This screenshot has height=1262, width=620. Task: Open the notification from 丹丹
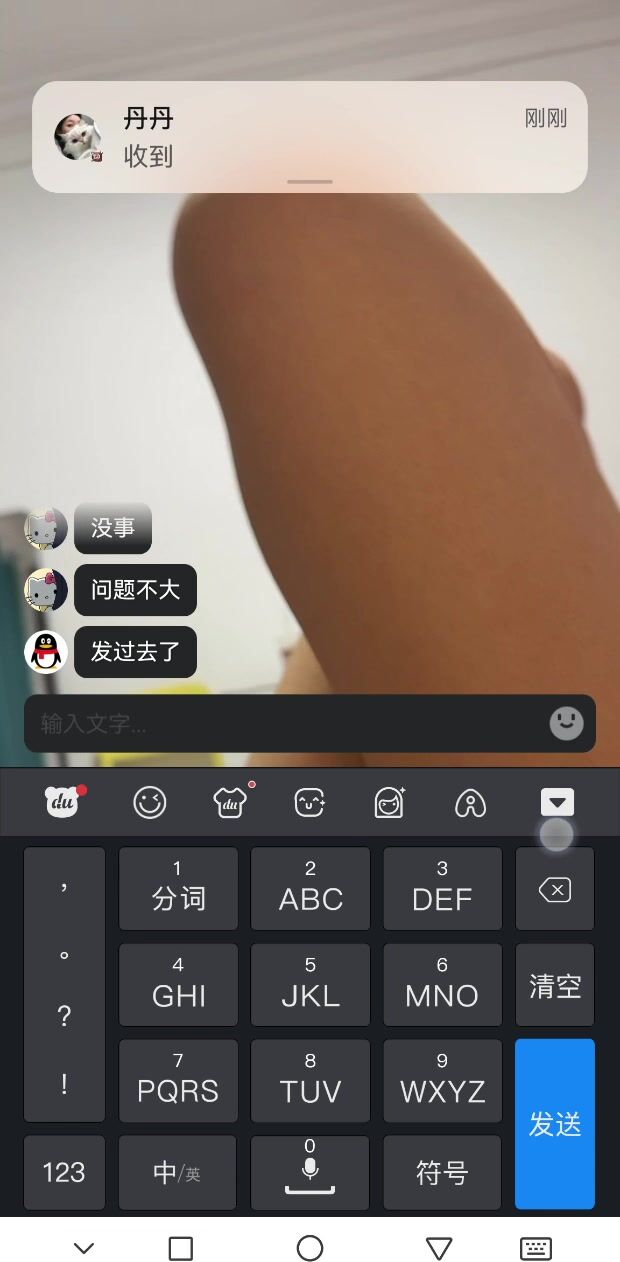[x=310, y=137]
